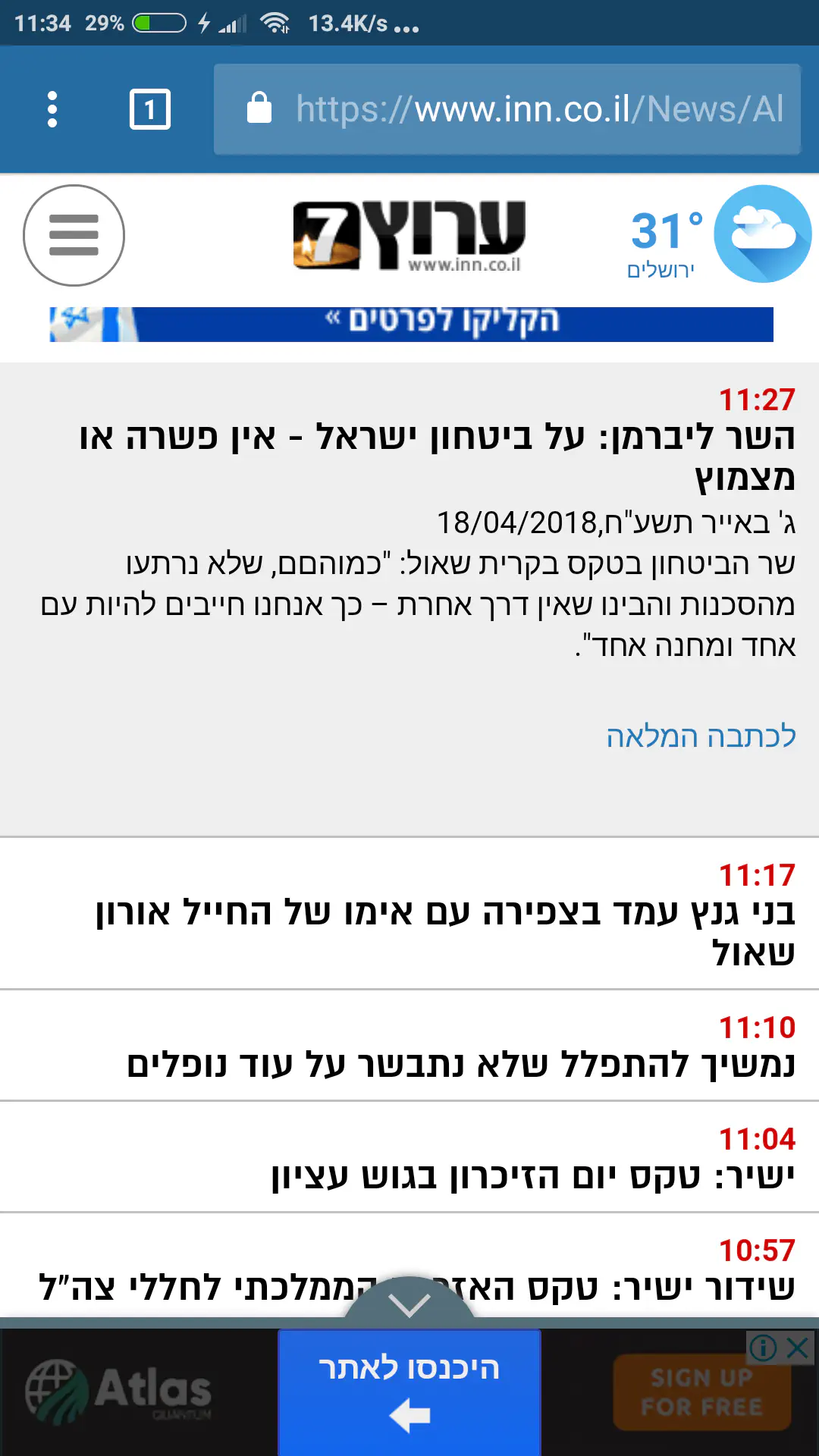Open the 10:57 live state memorial broadcast

(x=417, y=1286)
